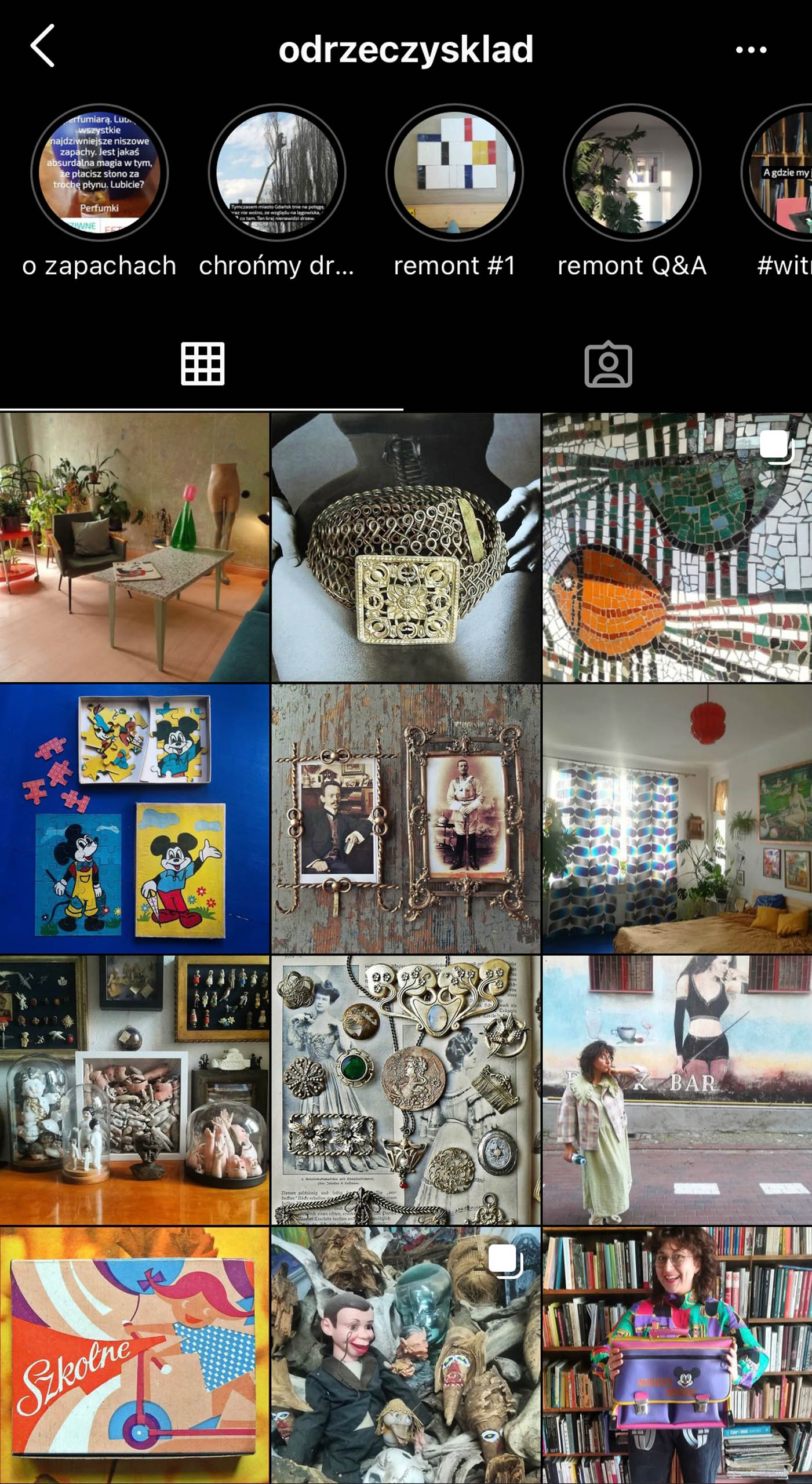Image resolution: width=812 pixels, height=1484 pixels.
Task: Switch to the tagged photos tab
Action: [608, 365]
